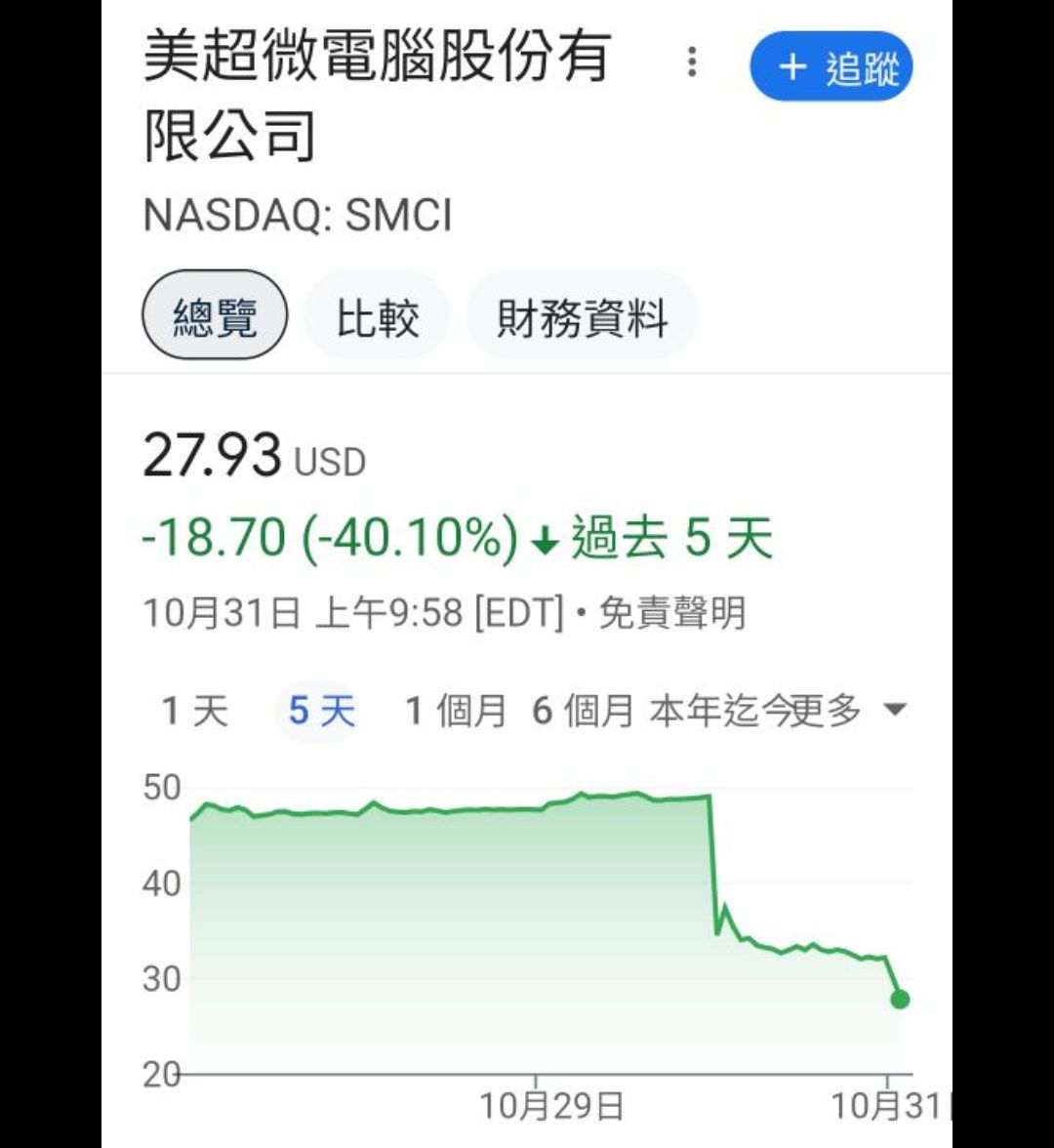The width and height of the screenshot is (1054, 1148).
Task: Open the 比較 compare tab
Action: click(x=378, y=317)
